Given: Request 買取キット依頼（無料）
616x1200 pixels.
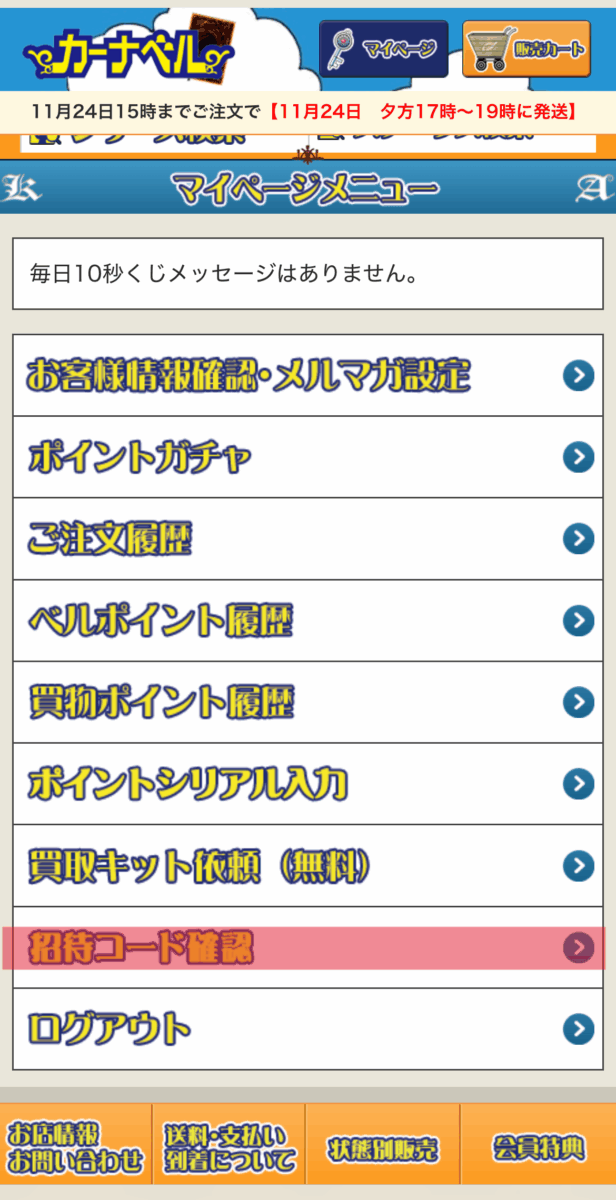Looking at the screenshot, I should pyautogui.click(x=307, y=866).
